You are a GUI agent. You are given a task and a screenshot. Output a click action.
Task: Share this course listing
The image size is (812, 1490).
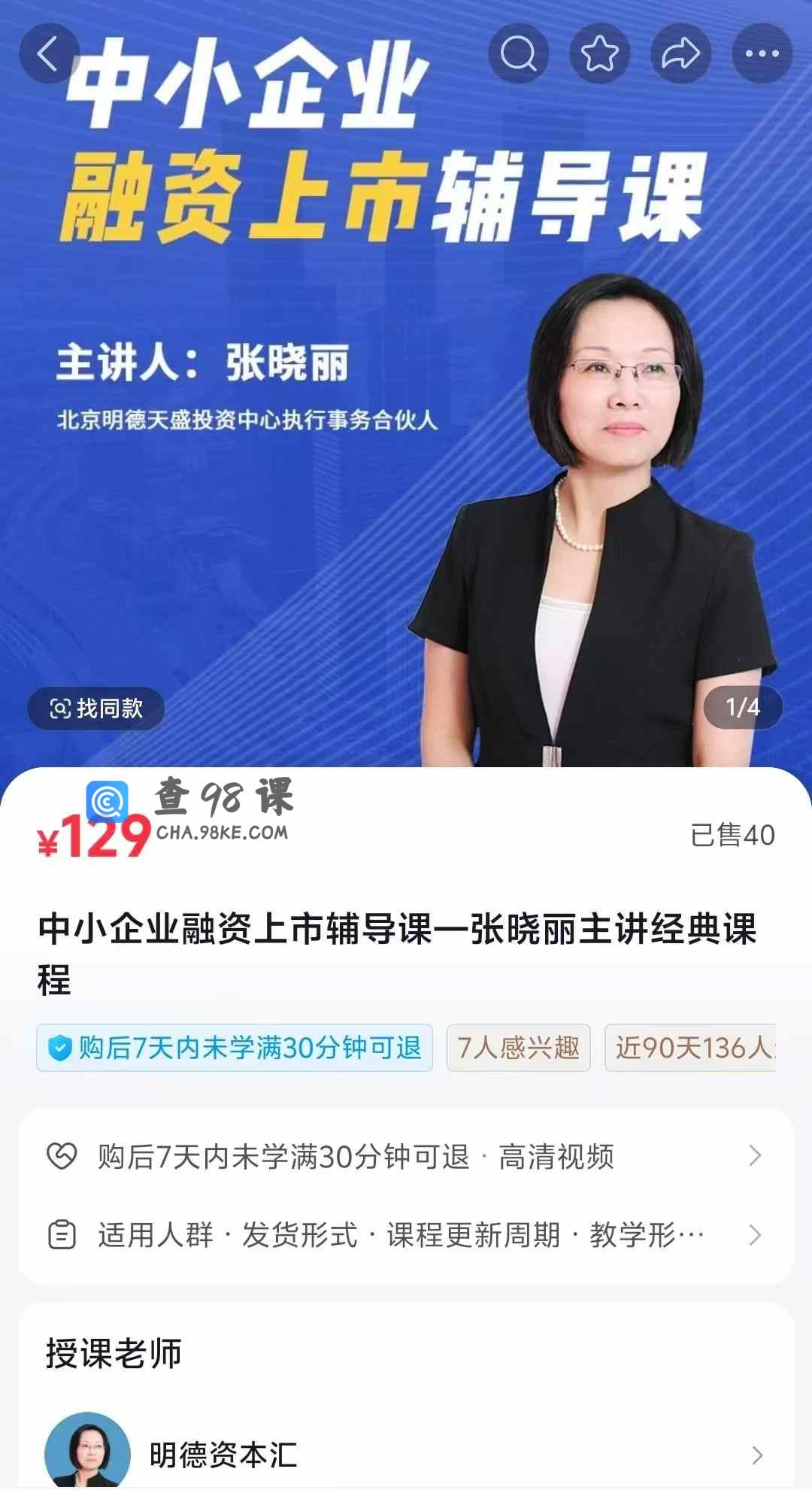tap(680, 54)
